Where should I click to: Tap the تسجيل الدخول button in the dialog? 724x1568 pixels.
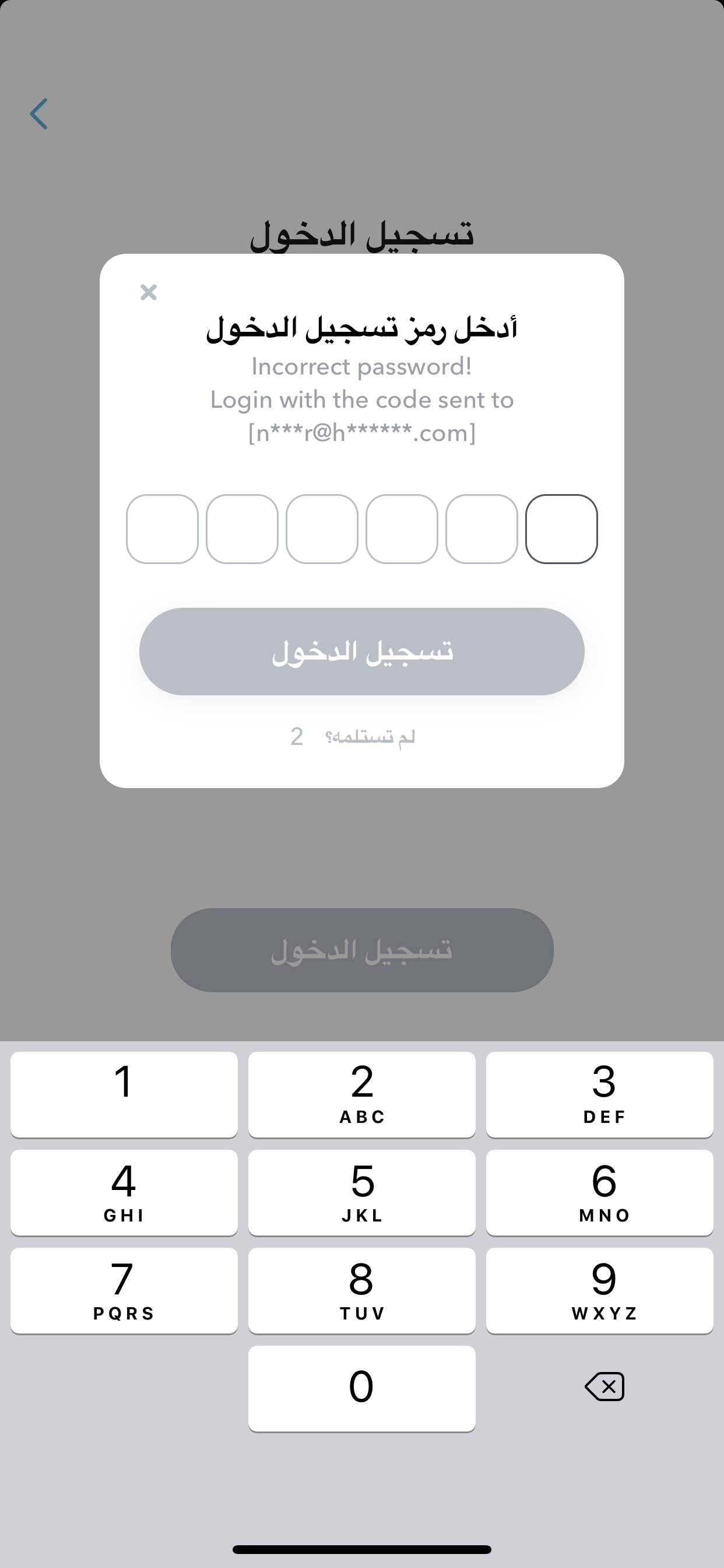[362, 652]
